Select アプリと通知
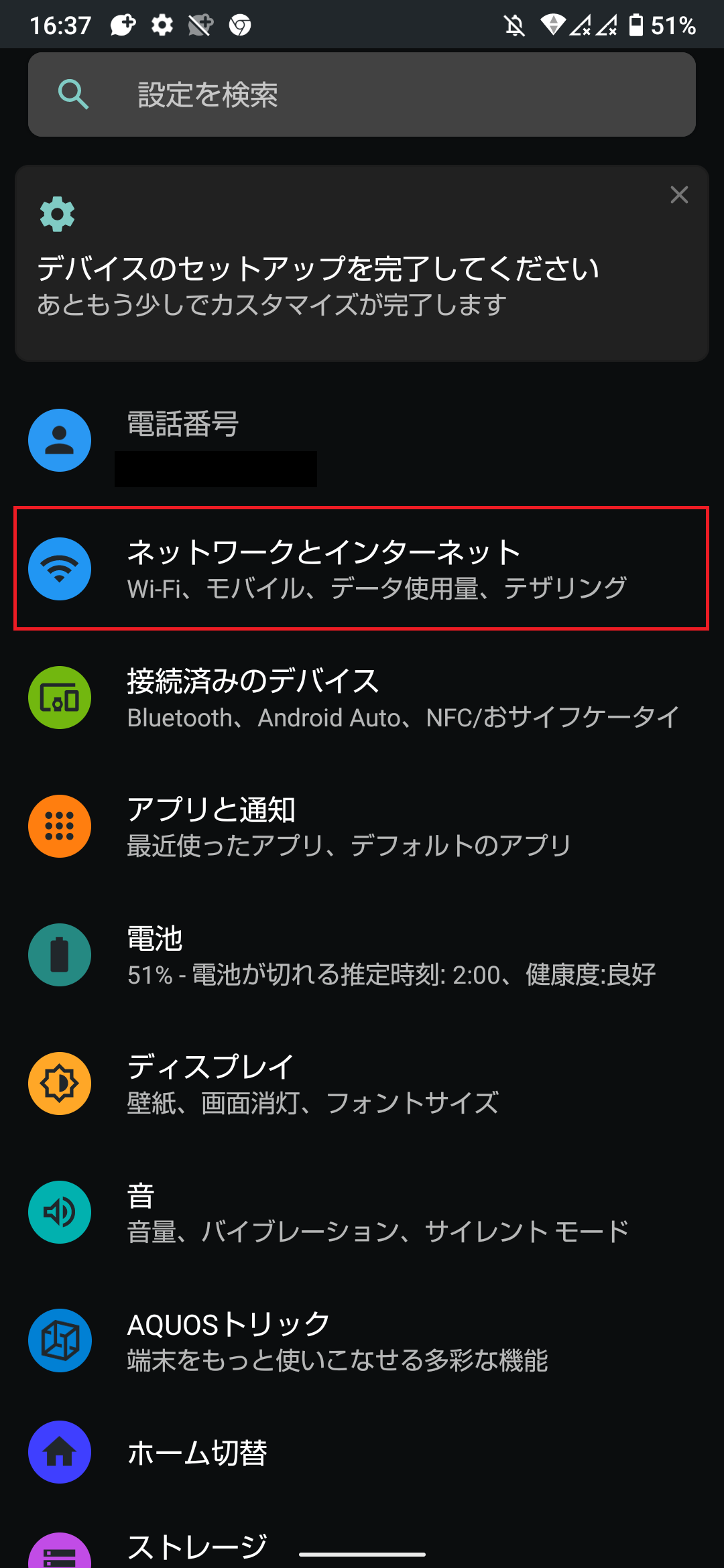The height and width of the screenshot is (1568, 724). (x=362, y=826)
